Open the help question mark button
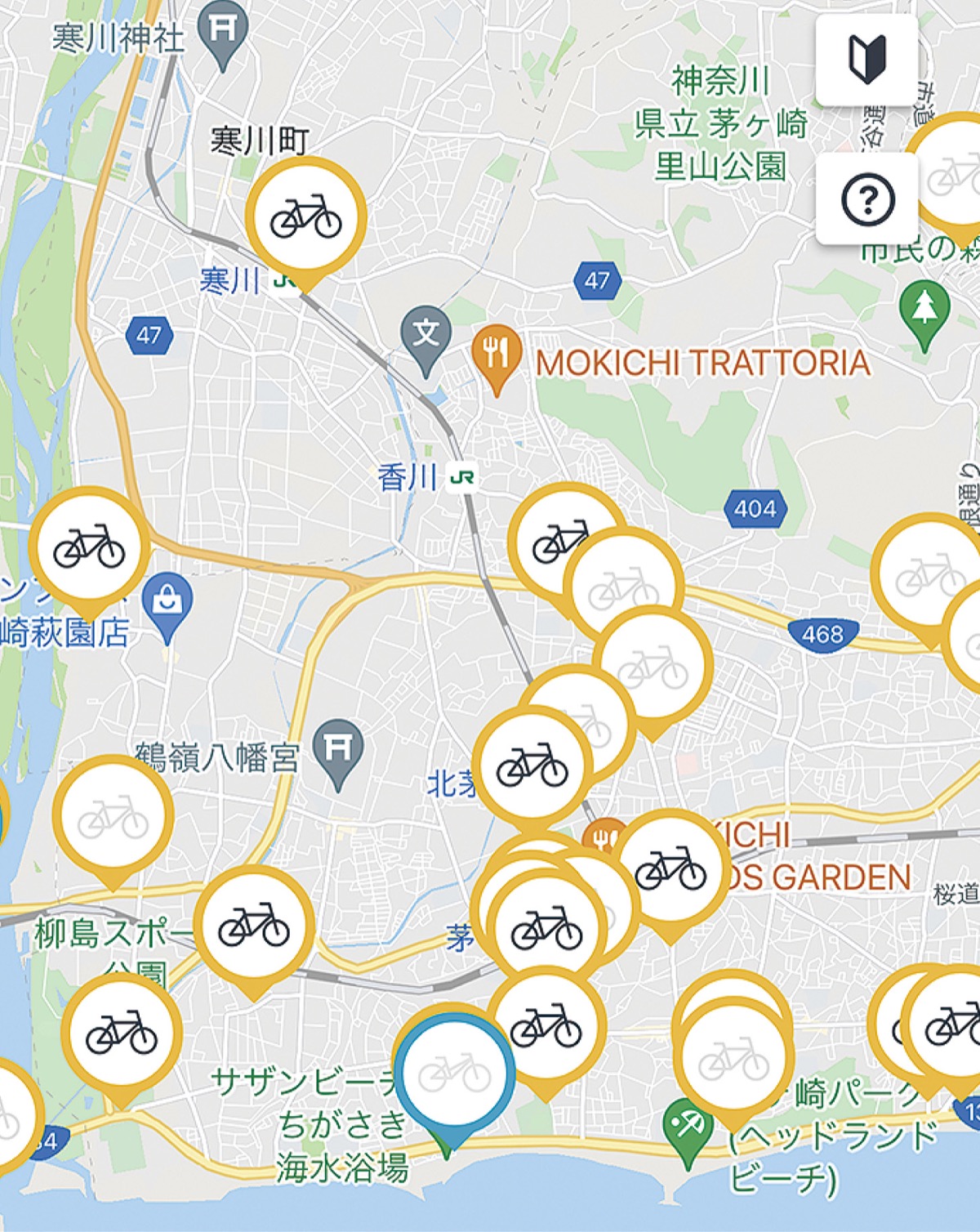This screenshot has width=980, height=1232. 866,199
